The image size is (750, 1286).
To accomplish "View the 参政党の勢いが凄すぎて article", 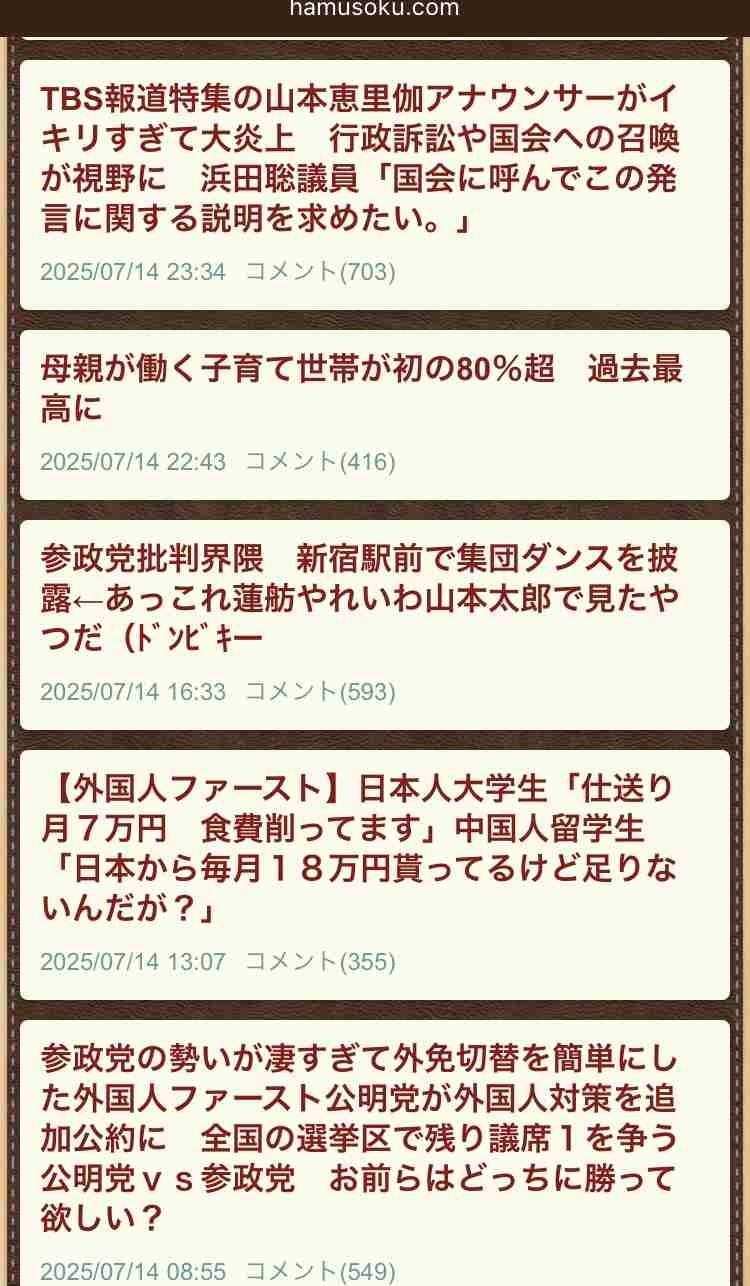I will 359,1137.
